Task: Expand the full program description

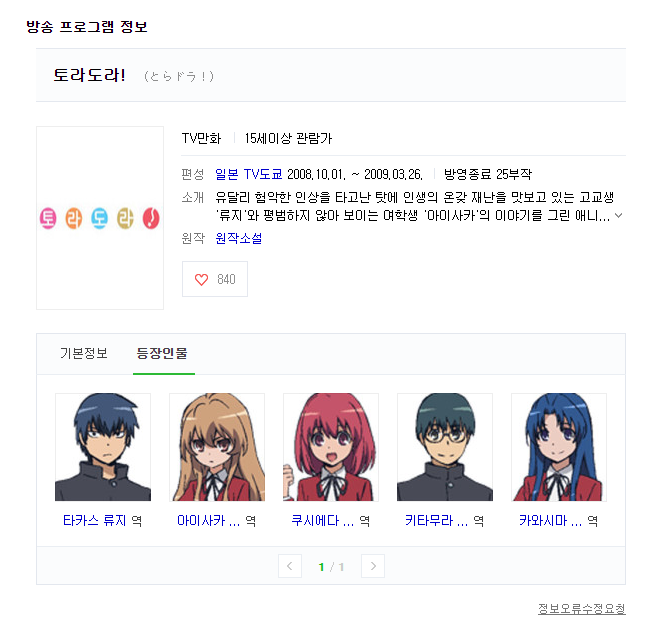Action: (x=618, y=215)
